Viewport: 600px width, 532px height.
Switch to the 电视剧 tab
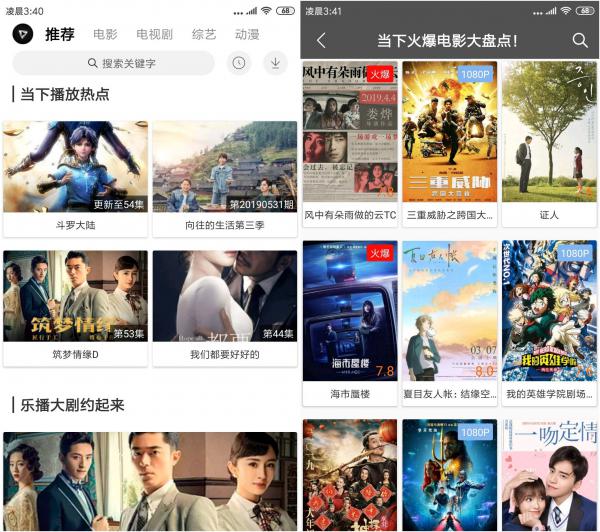coord(154,34)
